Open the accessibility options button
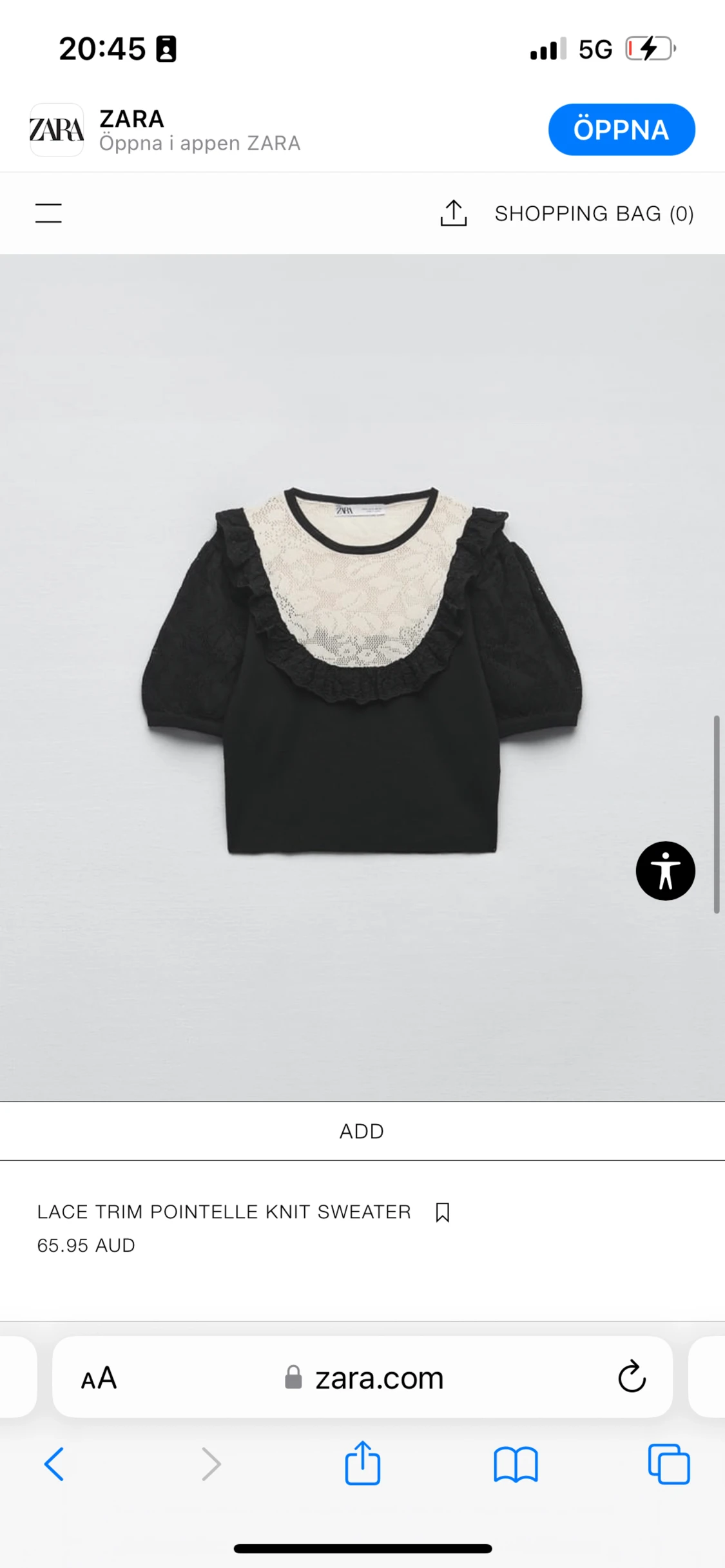 click(665, 870)
